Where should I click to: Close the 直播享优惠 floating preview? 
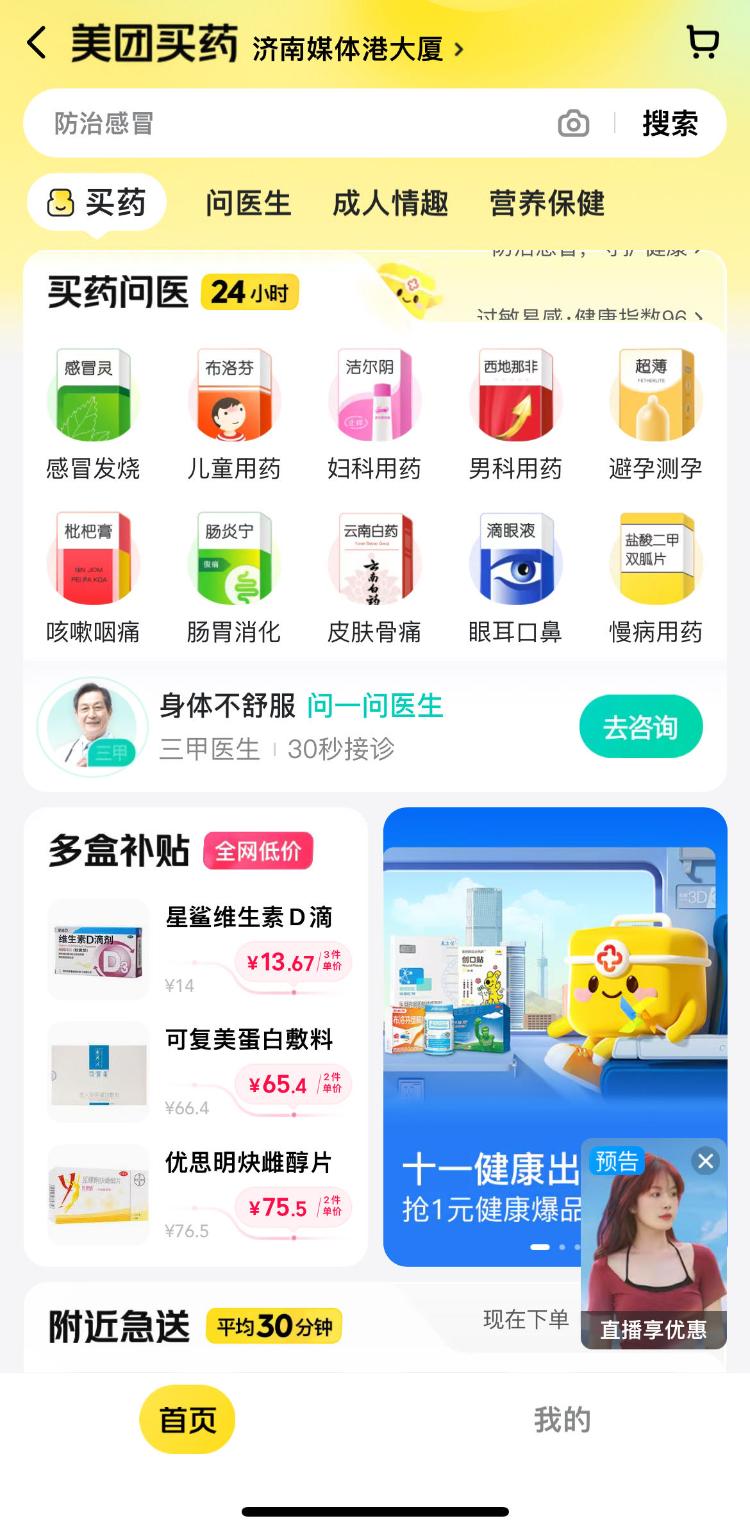(706, 1160)
